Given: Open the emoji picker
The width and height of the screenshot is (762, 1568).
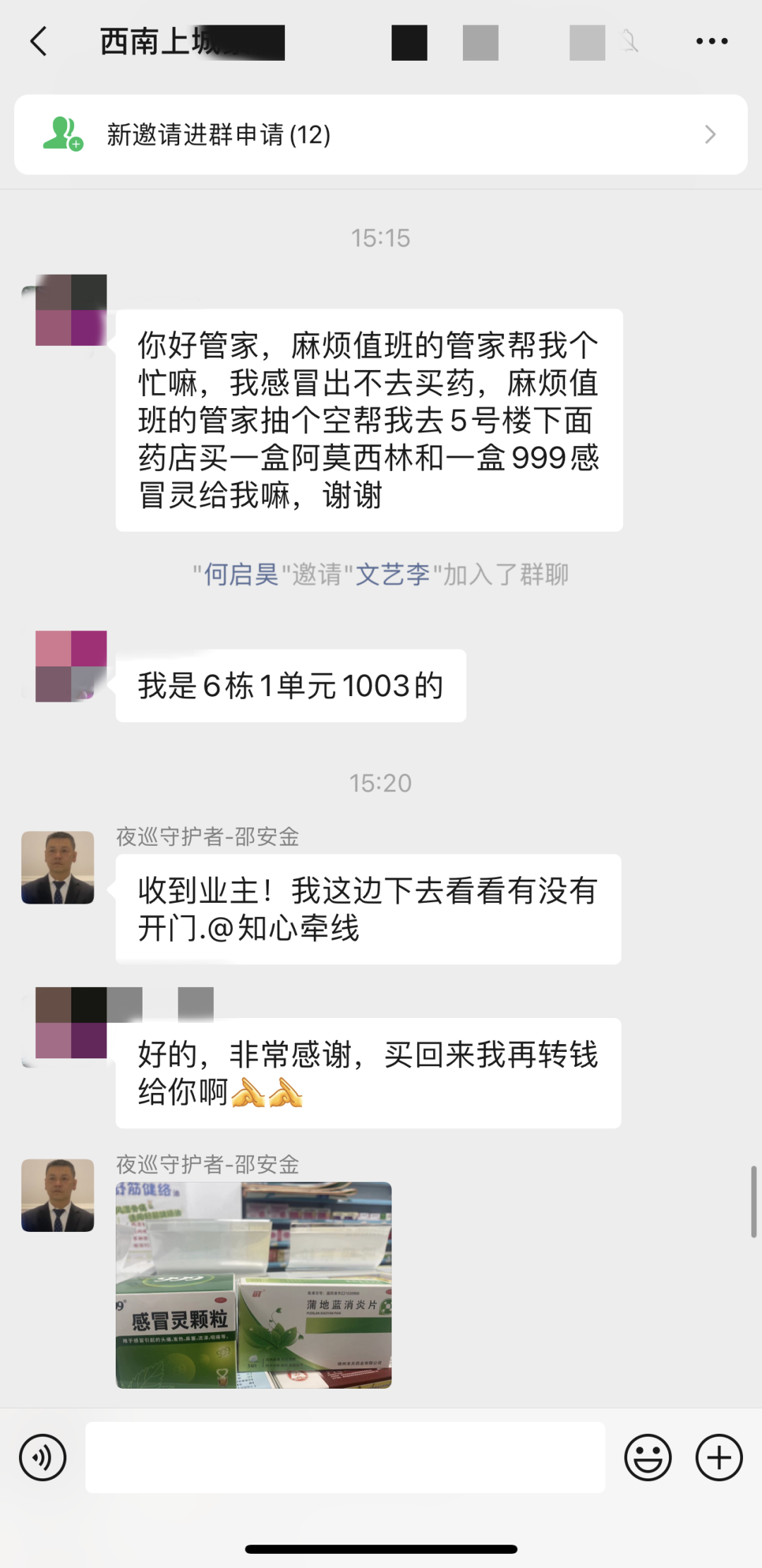Looking at the screenshot, I should click(647, 1458).
